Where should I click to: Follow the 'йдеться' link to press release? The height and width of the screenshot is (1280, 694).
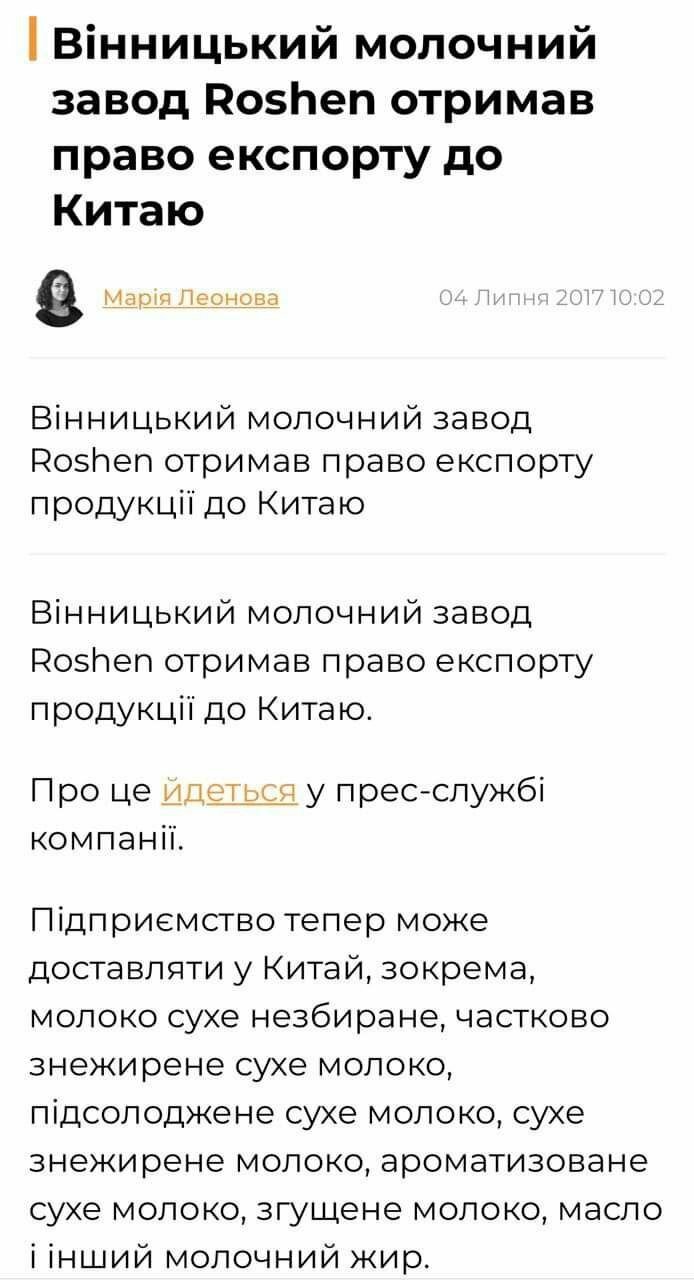click(229, 790)
